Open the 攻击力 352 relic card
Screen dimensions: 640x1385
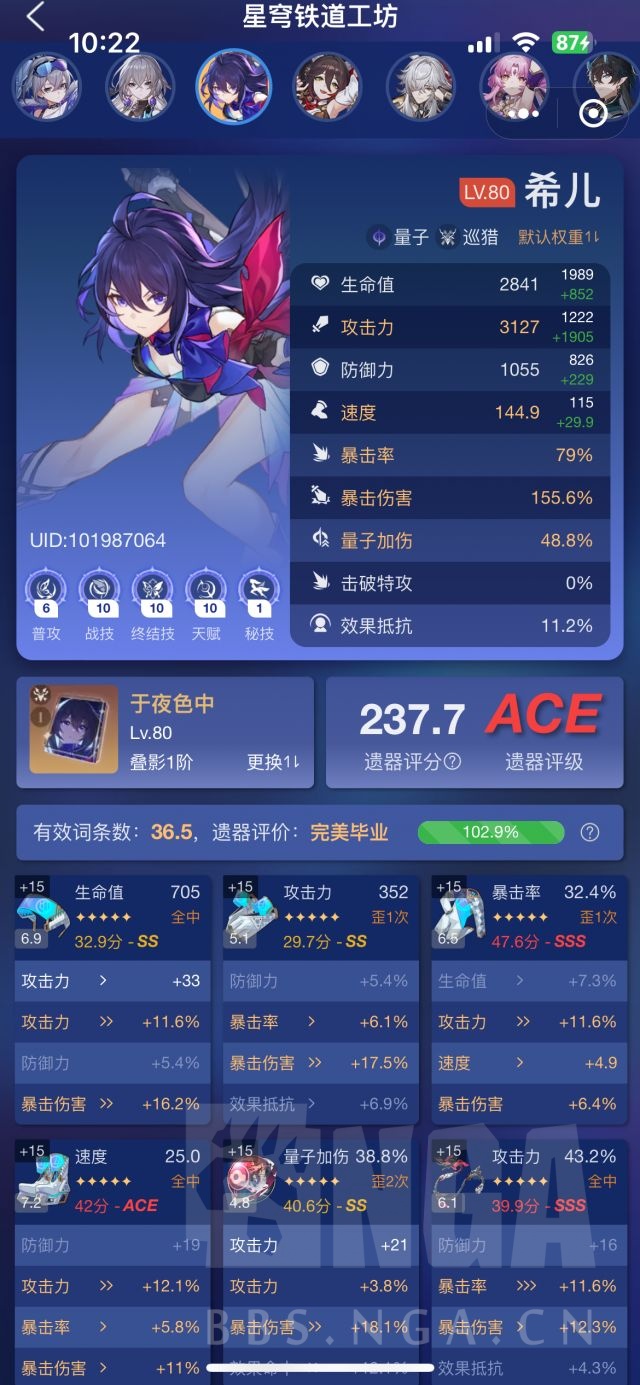click(x=321, y=915)
